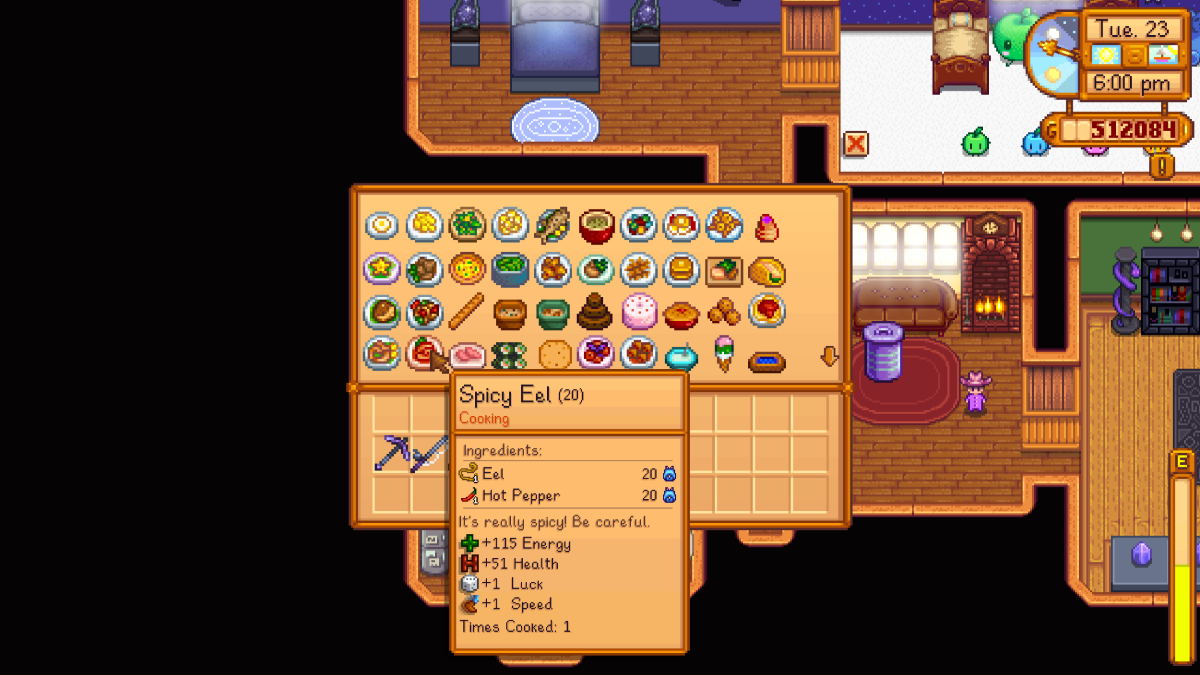Image resolution: width=1200 pixels, height=675 pixels.
Task: Select the Fried Egg recipe
Action: coord(381,225)
